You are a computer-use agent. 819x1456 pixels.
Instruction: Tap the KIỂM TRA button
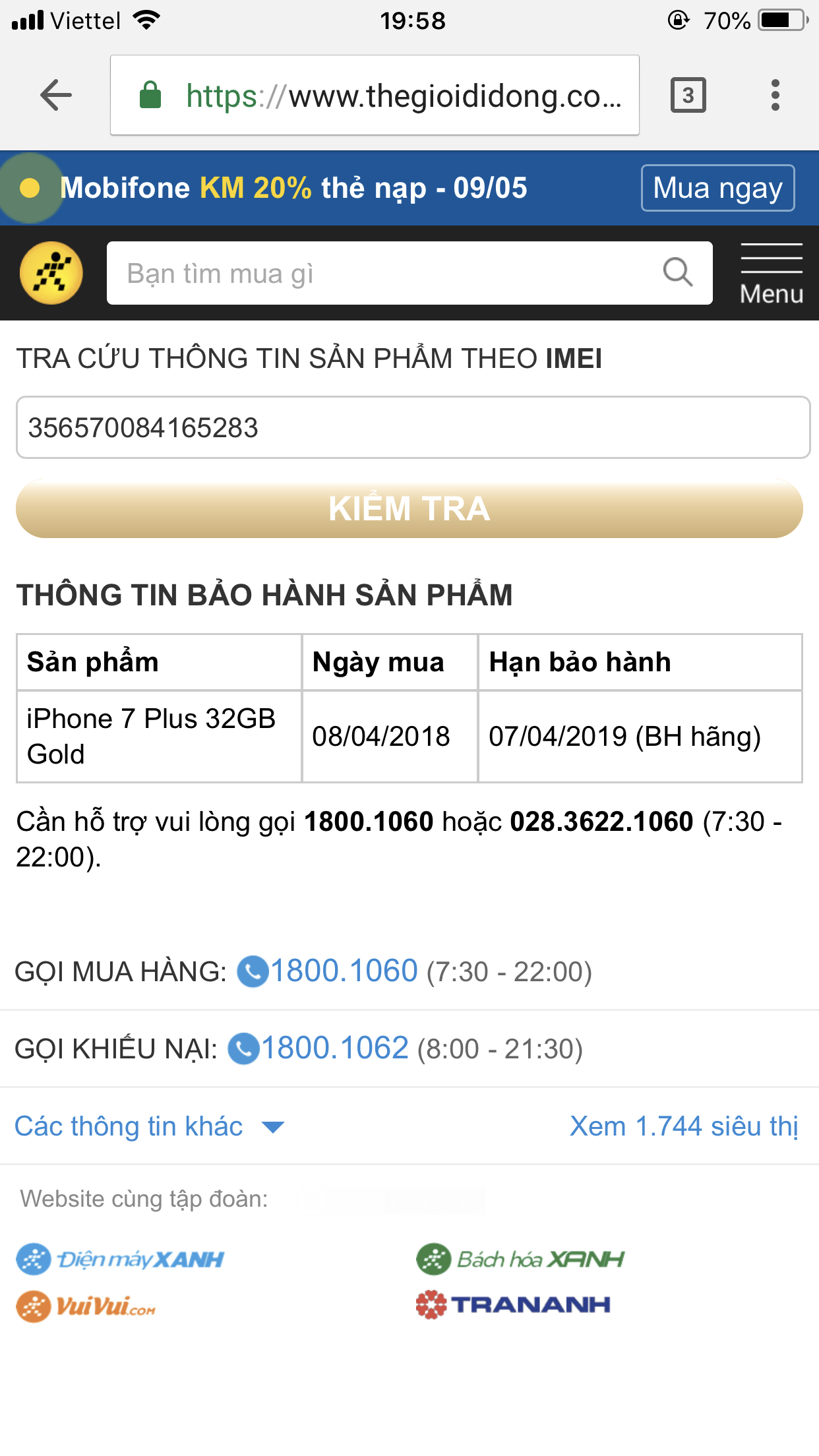tap(409, 508)
